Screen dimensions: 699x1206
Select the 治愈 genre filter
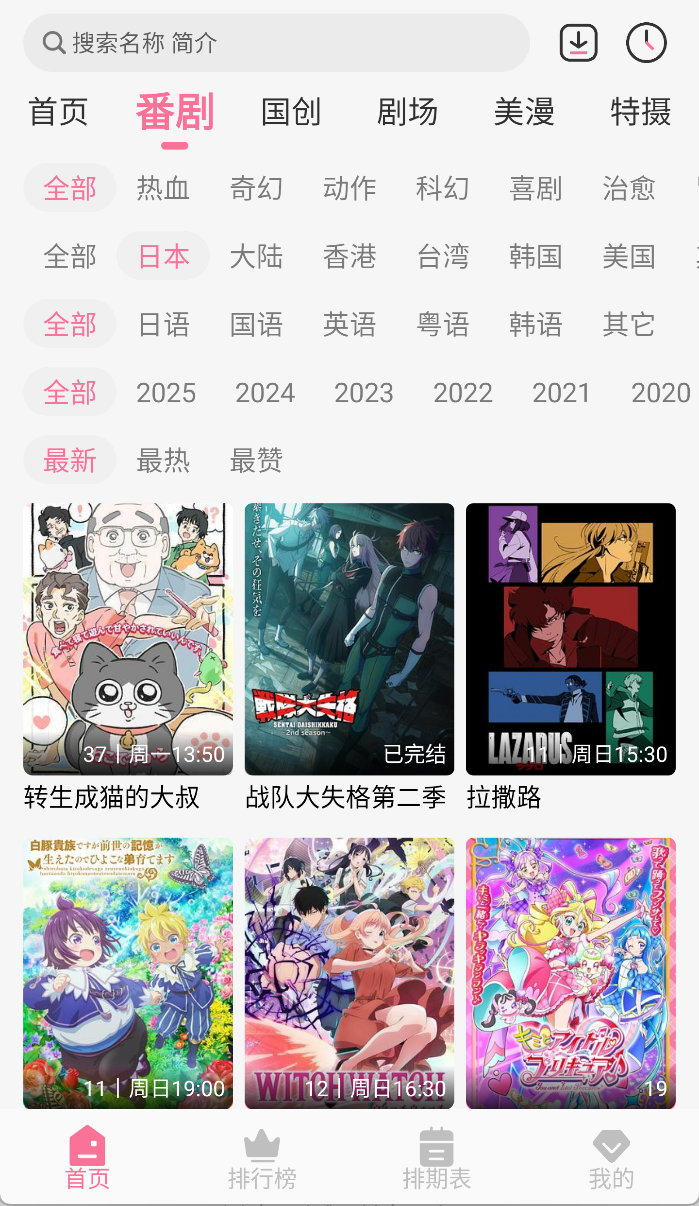point(629,188)
